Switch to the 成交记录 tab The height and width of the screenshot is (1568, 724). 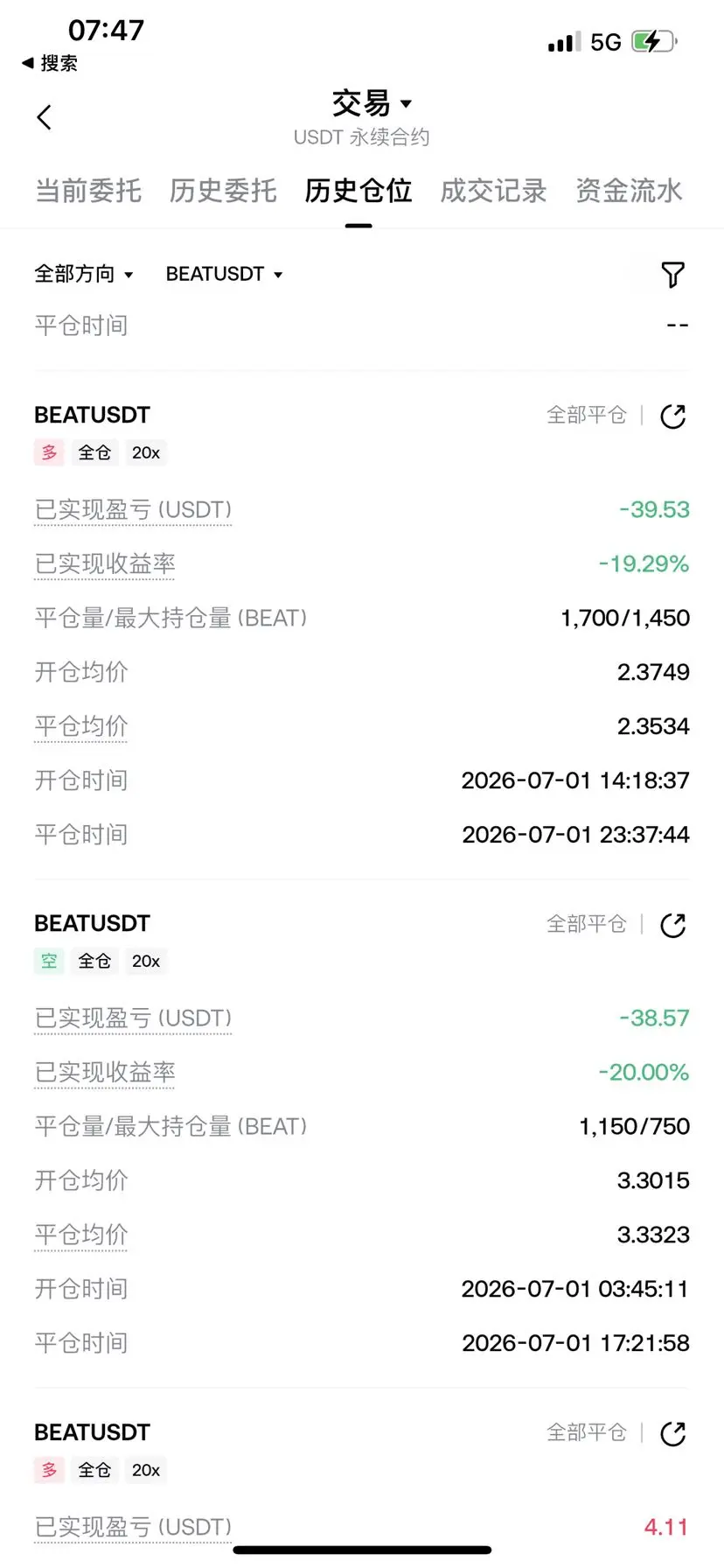point(493,190)
